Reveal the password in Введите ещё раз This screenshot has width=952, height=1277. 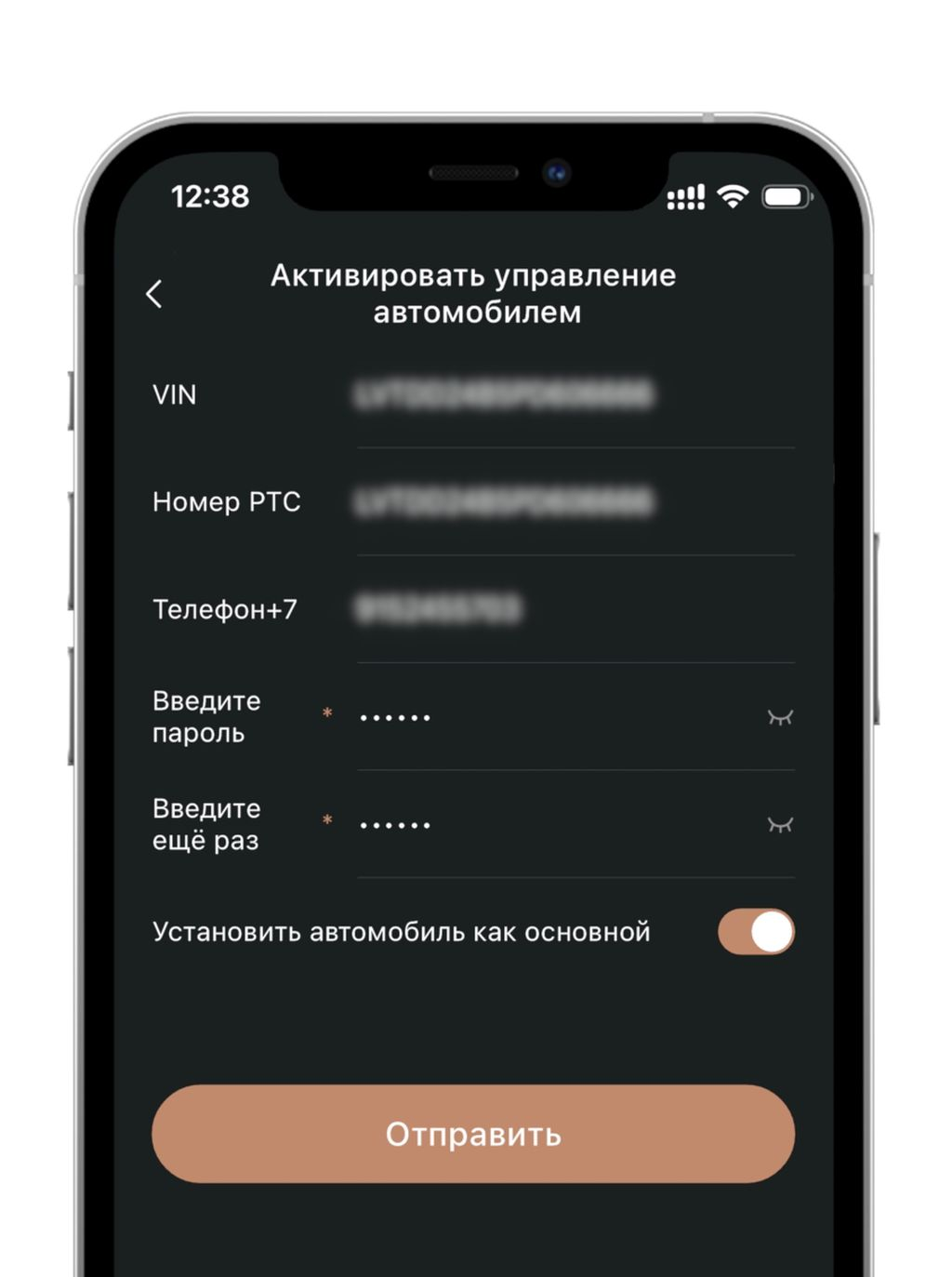tap(779, 825)
